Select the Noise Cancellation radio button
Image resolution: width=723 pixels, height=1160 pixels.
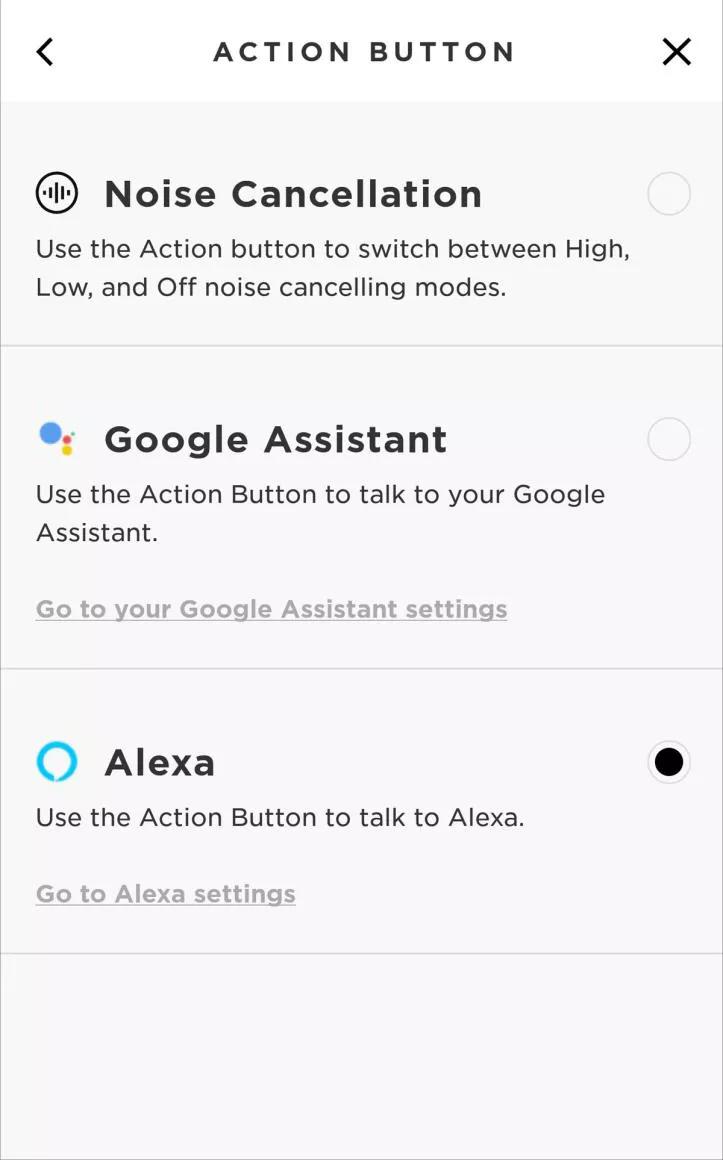[x=668, y=194]
